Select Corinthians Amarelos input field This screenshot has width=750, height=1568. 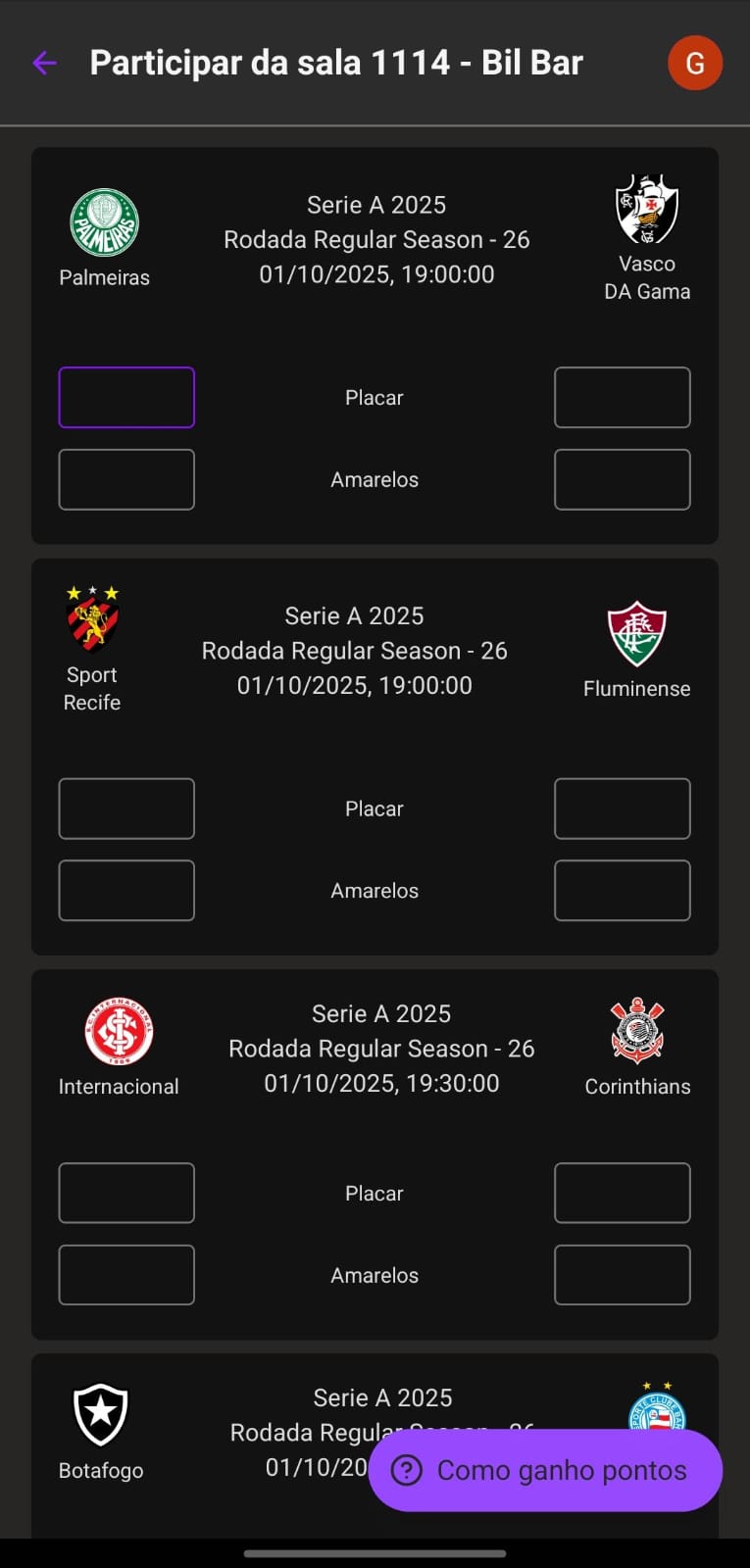coord(623,1275)
